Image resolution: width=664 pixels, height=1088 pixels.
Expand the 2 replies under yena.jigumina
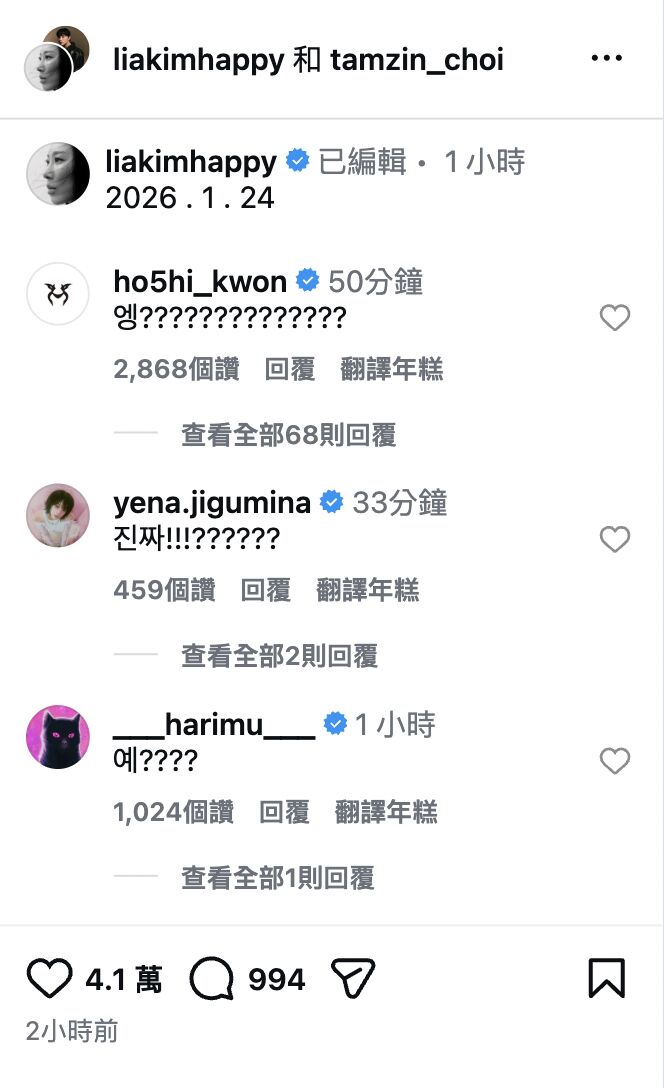(x=279, y=656)
